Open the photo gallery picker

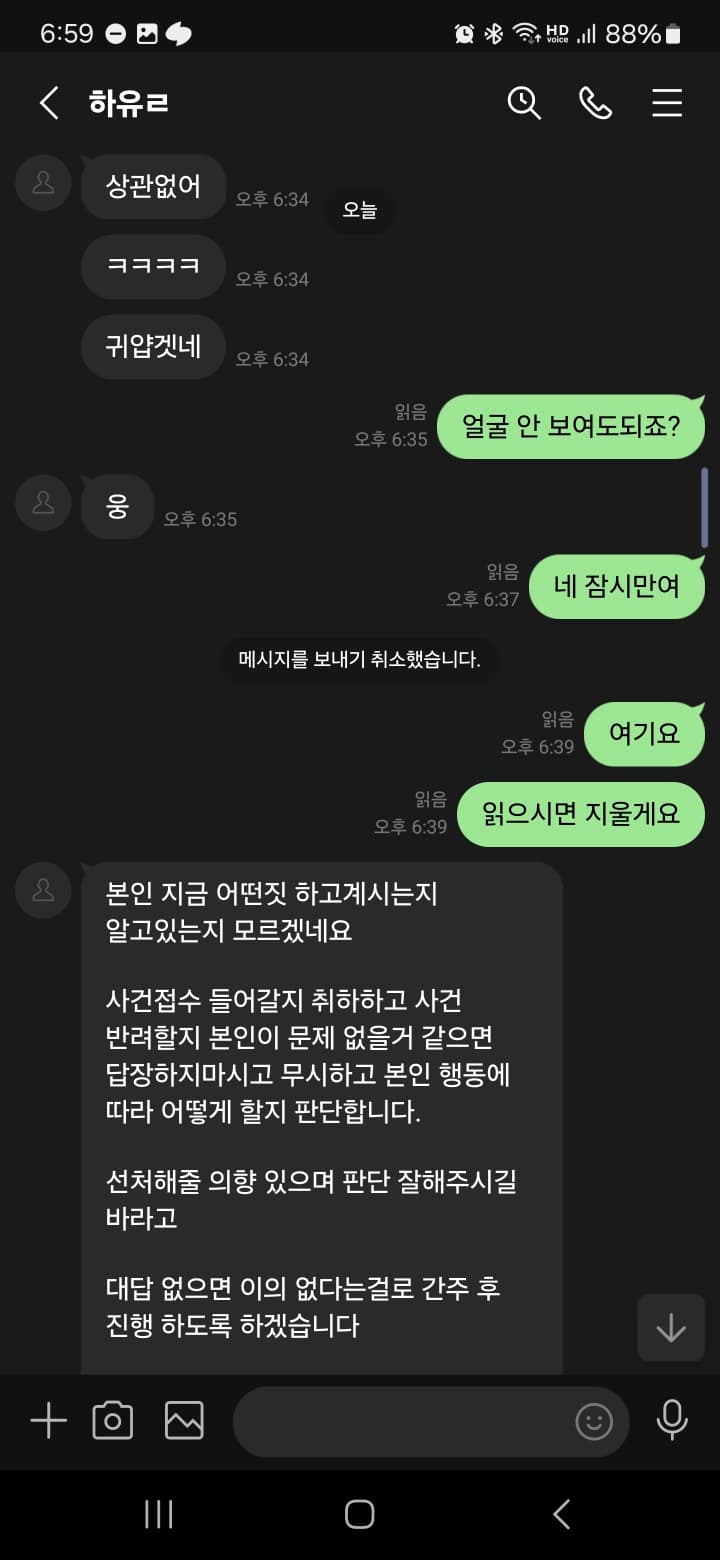pyautogui.click(x=184, y=1420)
